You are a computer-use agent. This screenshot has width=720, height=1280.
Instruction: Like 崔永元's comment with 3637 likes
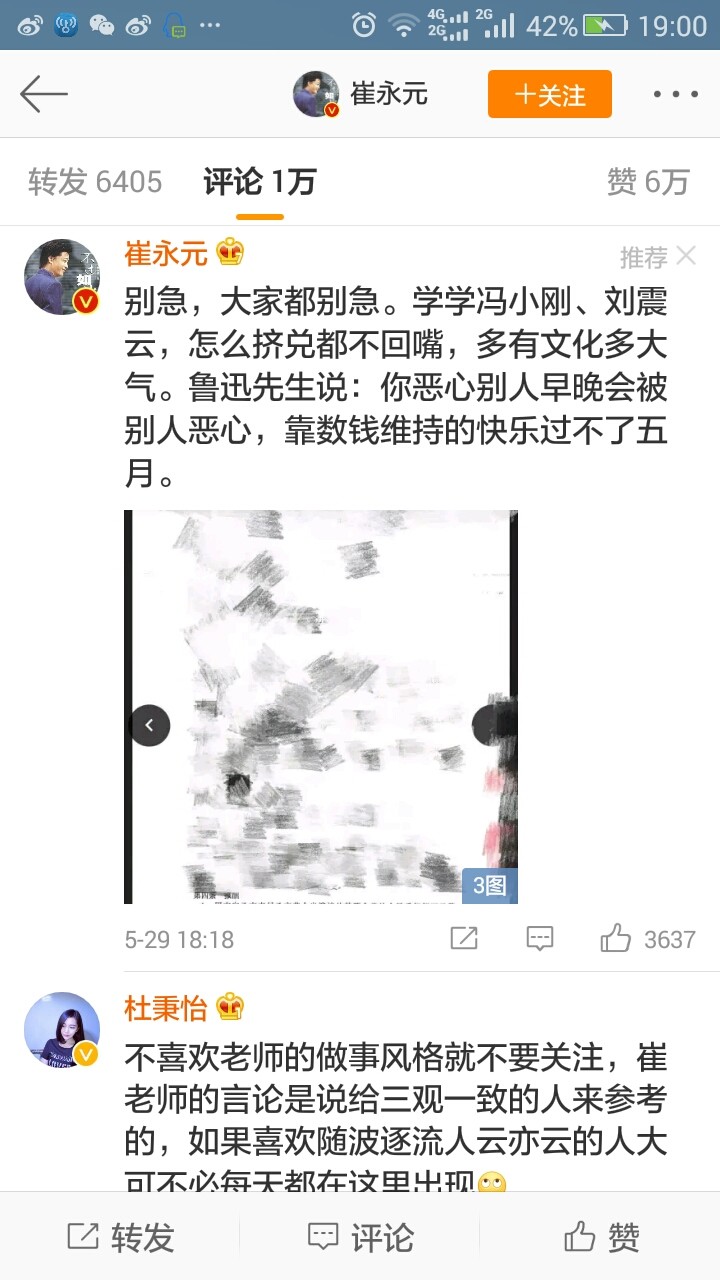[x=616, y=938]
